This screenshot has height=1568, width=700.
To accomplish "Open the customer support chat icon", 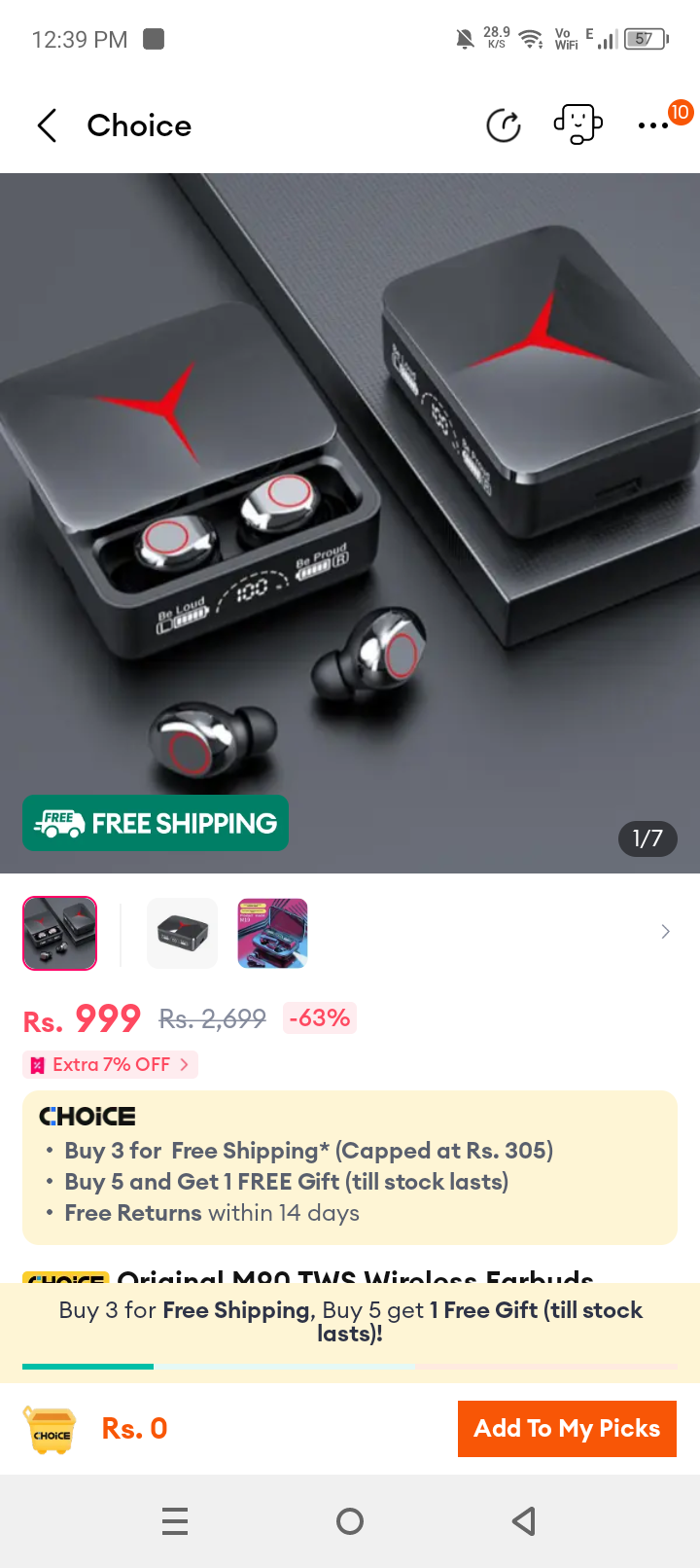I will click(x=577, y=125).
